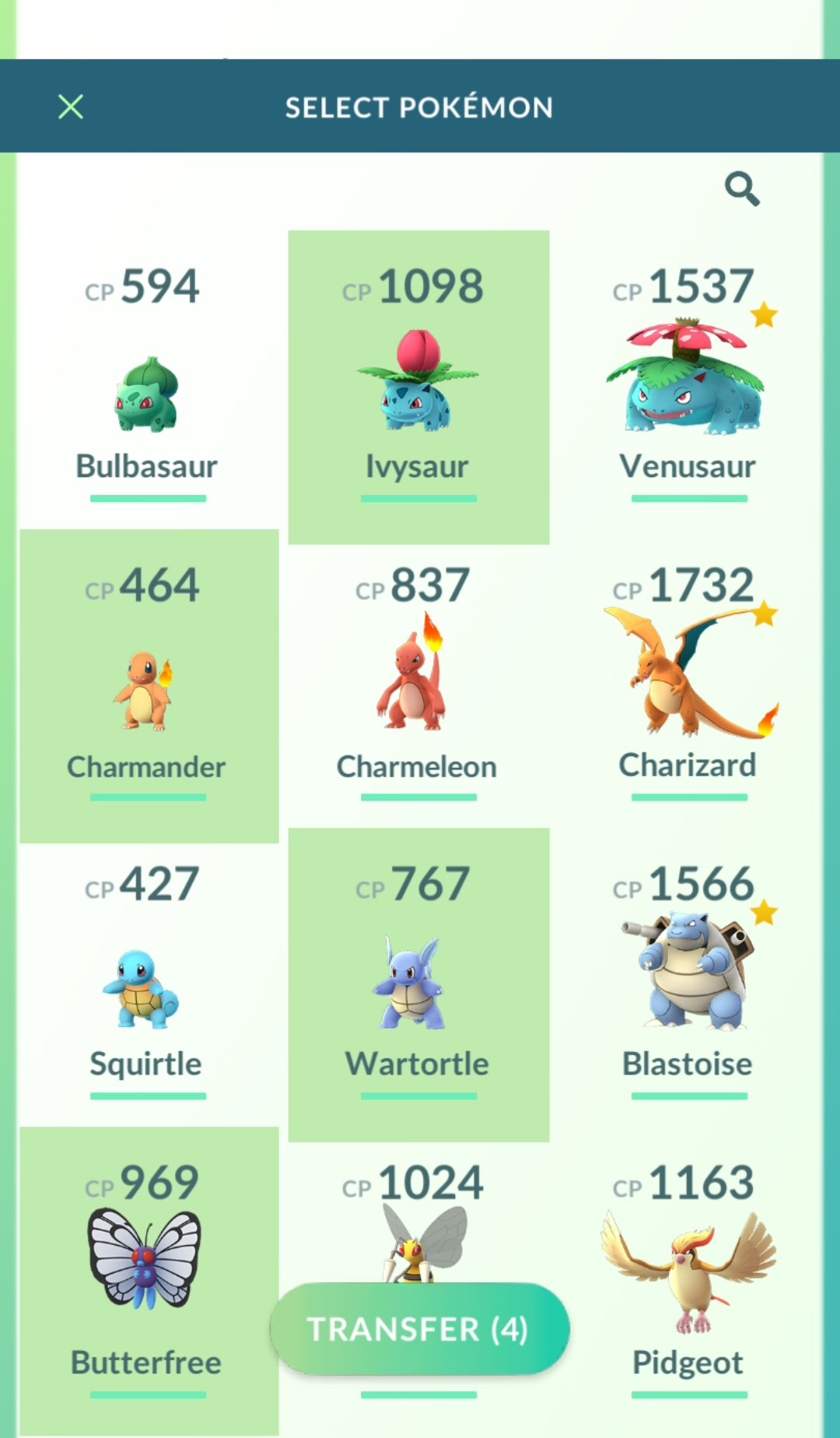Deselect Charmander with CP 464
Viewport: 840px width, 1438px height.
tap(149, 686)
